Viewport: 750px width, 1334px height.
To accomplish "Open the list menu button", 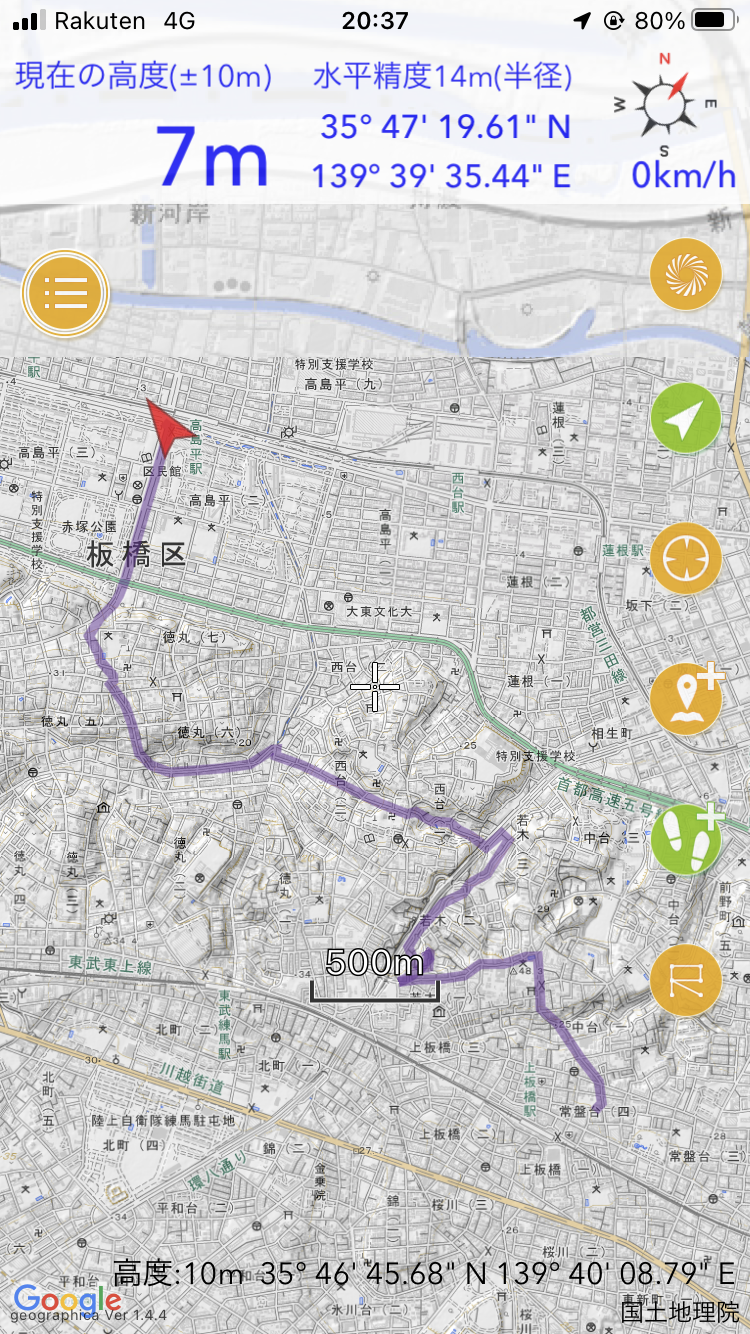I will point(65,292).
